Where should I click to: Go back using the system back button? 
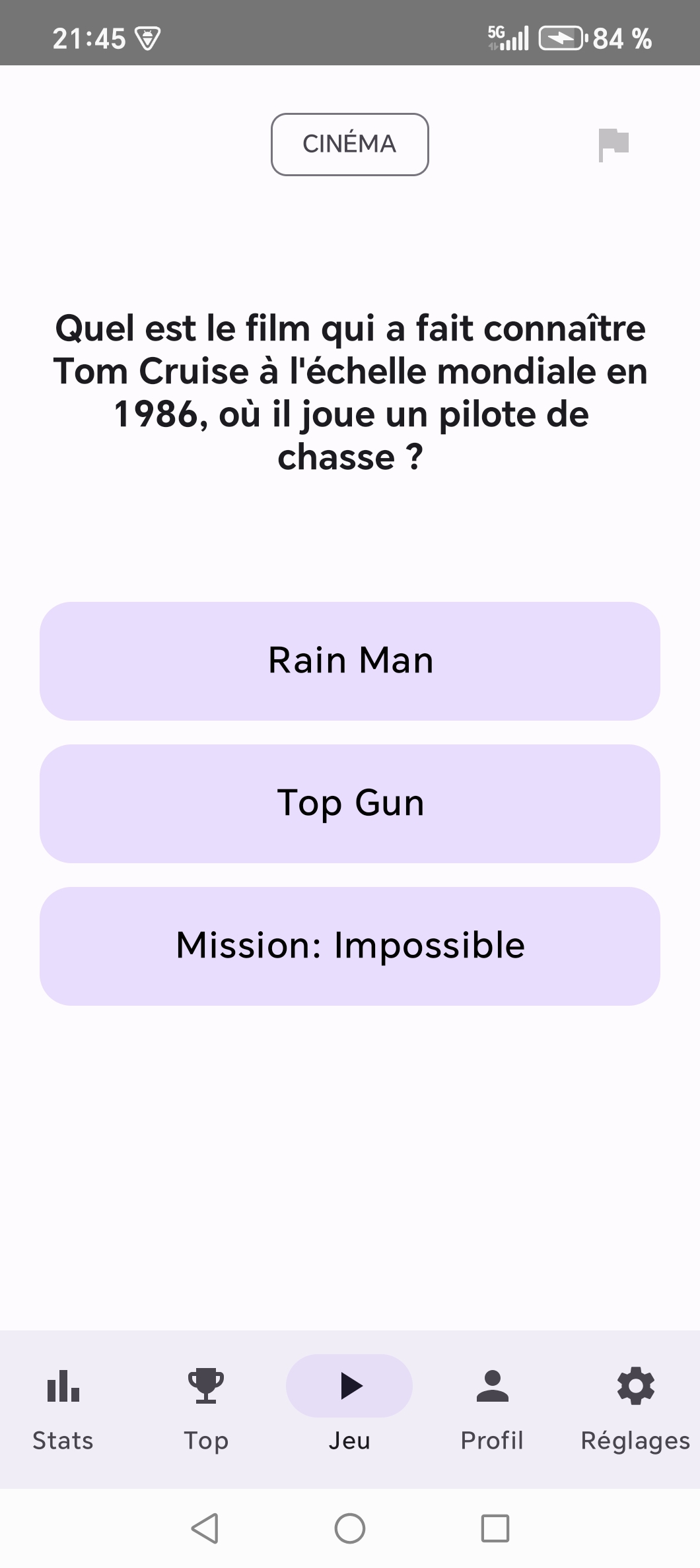205,1528
